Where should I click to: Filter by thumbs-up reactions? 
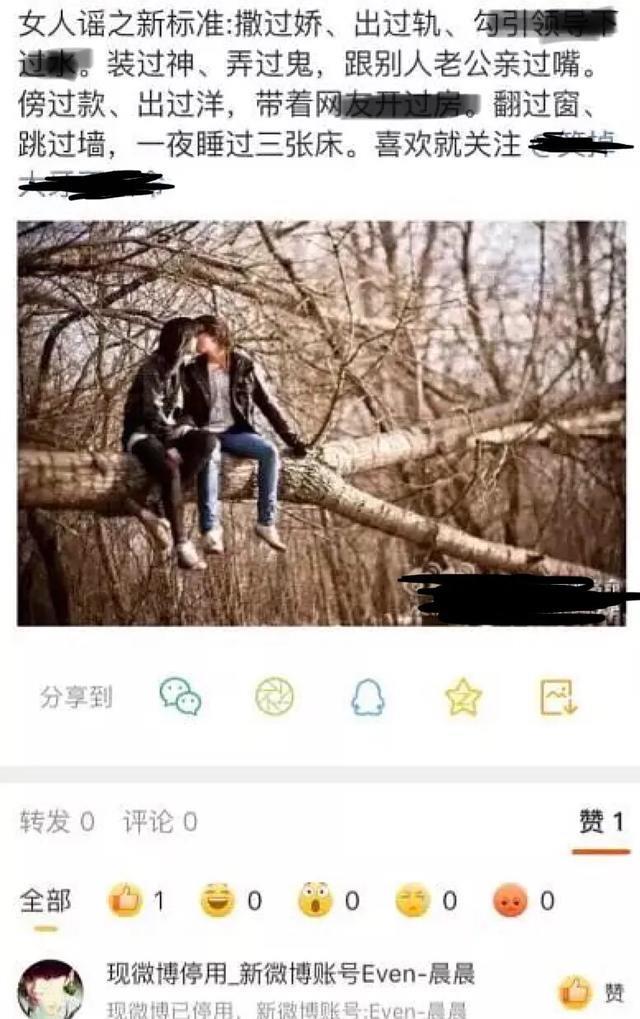[136, 900]
